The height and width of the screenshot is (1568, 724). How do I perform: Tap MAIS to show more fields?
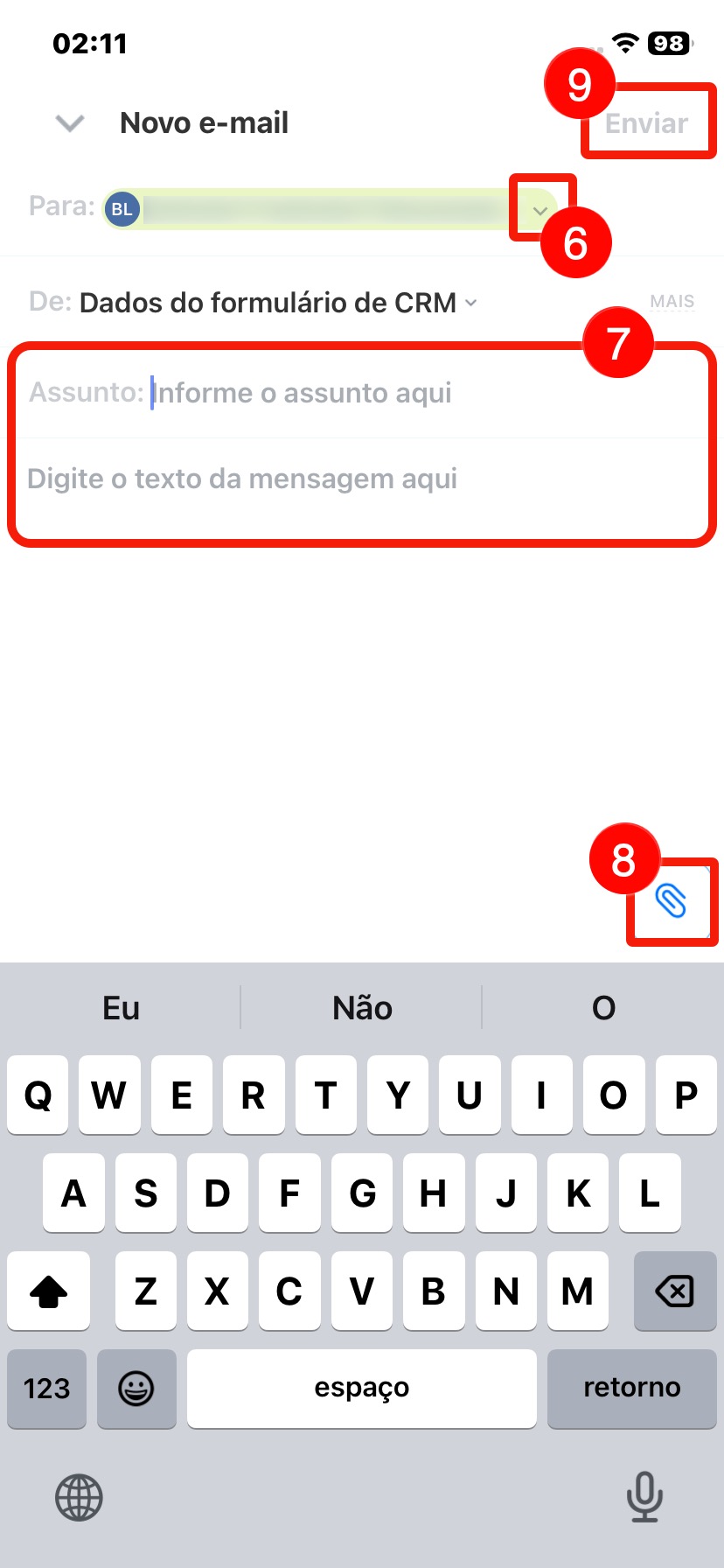[672, 302]
